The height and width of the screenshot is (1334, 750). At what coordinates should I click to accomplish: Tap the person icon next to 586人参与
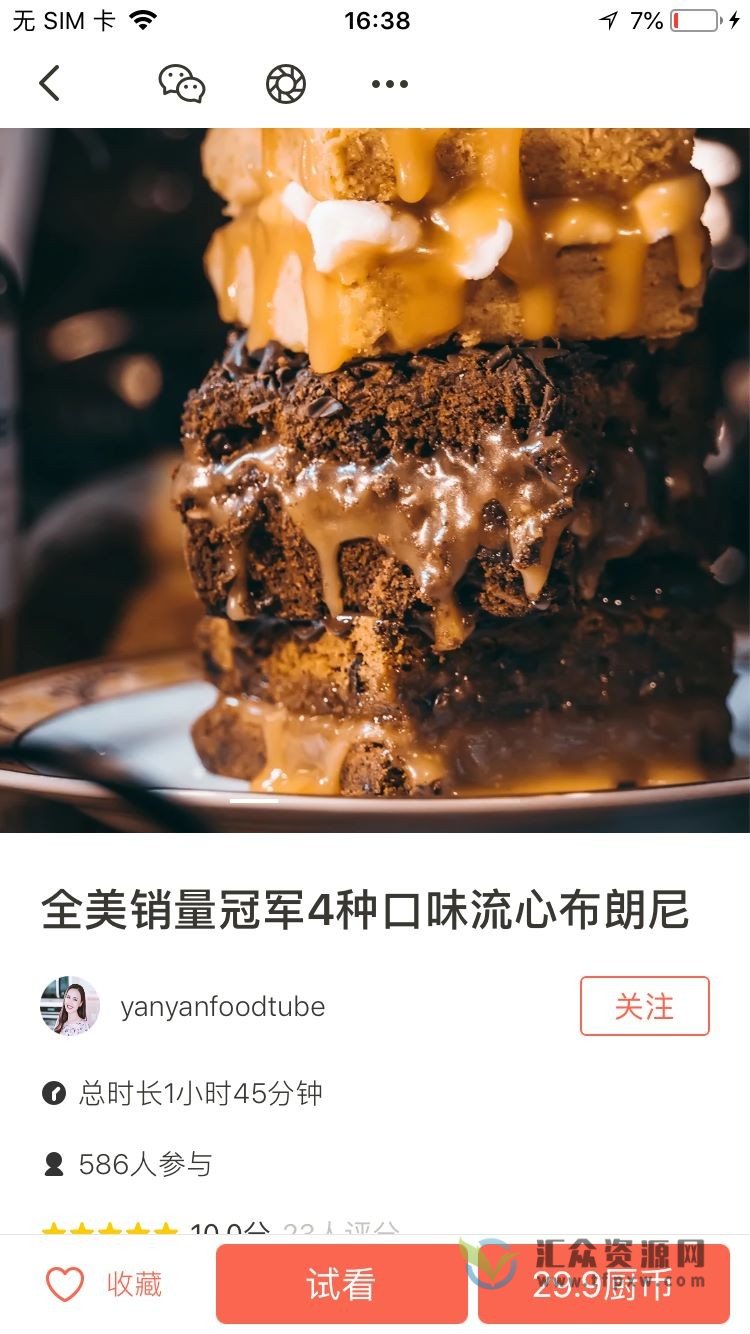point(55,1162)
